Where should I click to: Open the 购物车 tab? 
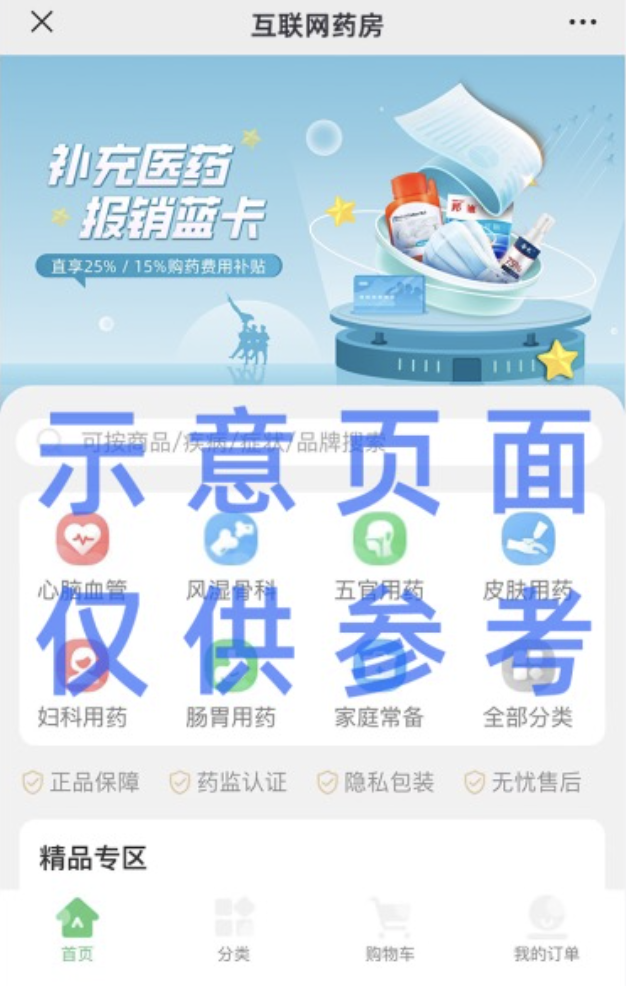(x=390, y=931)
